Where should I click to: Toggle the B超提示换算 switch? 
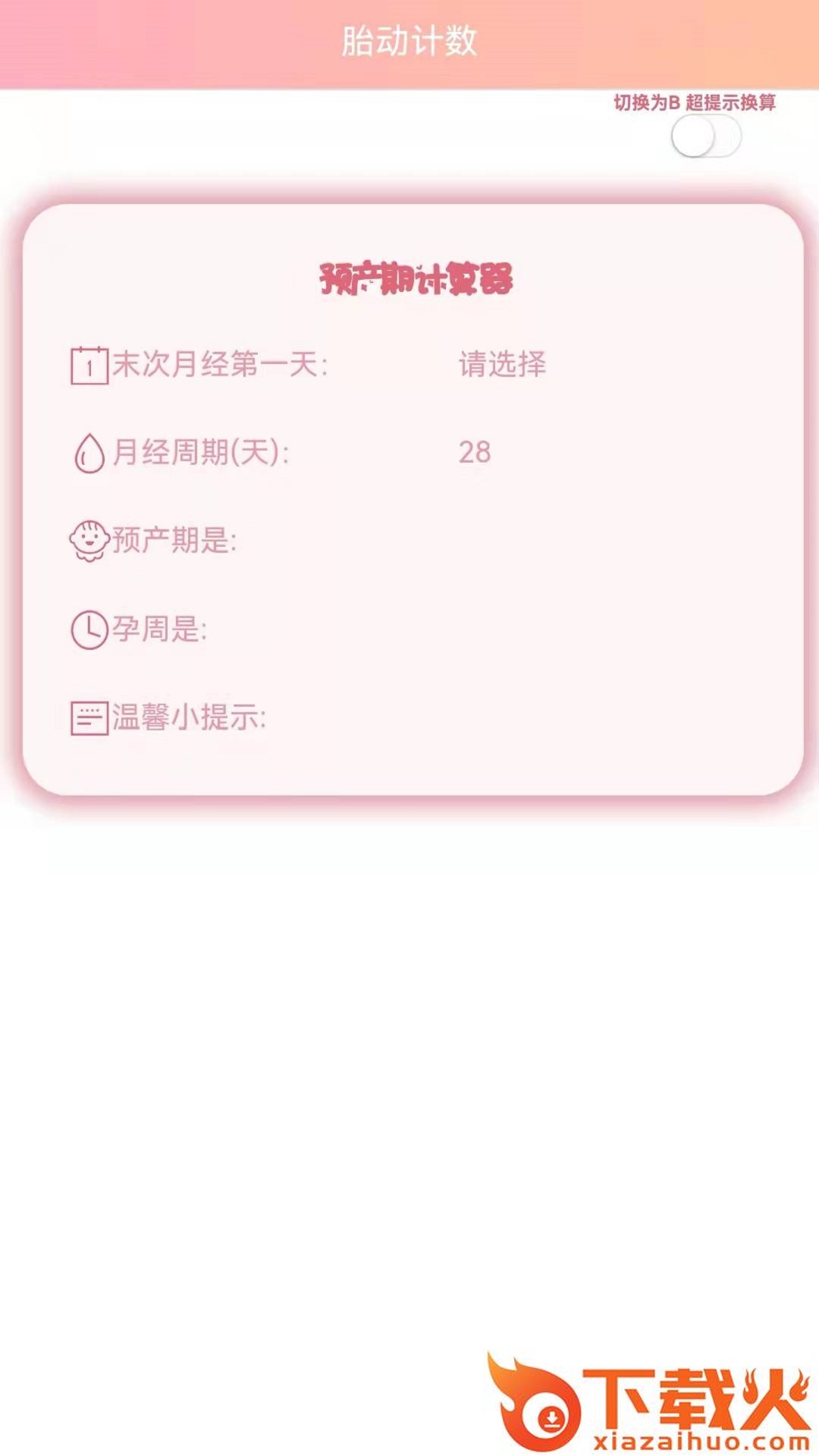(x=705, y=138)
